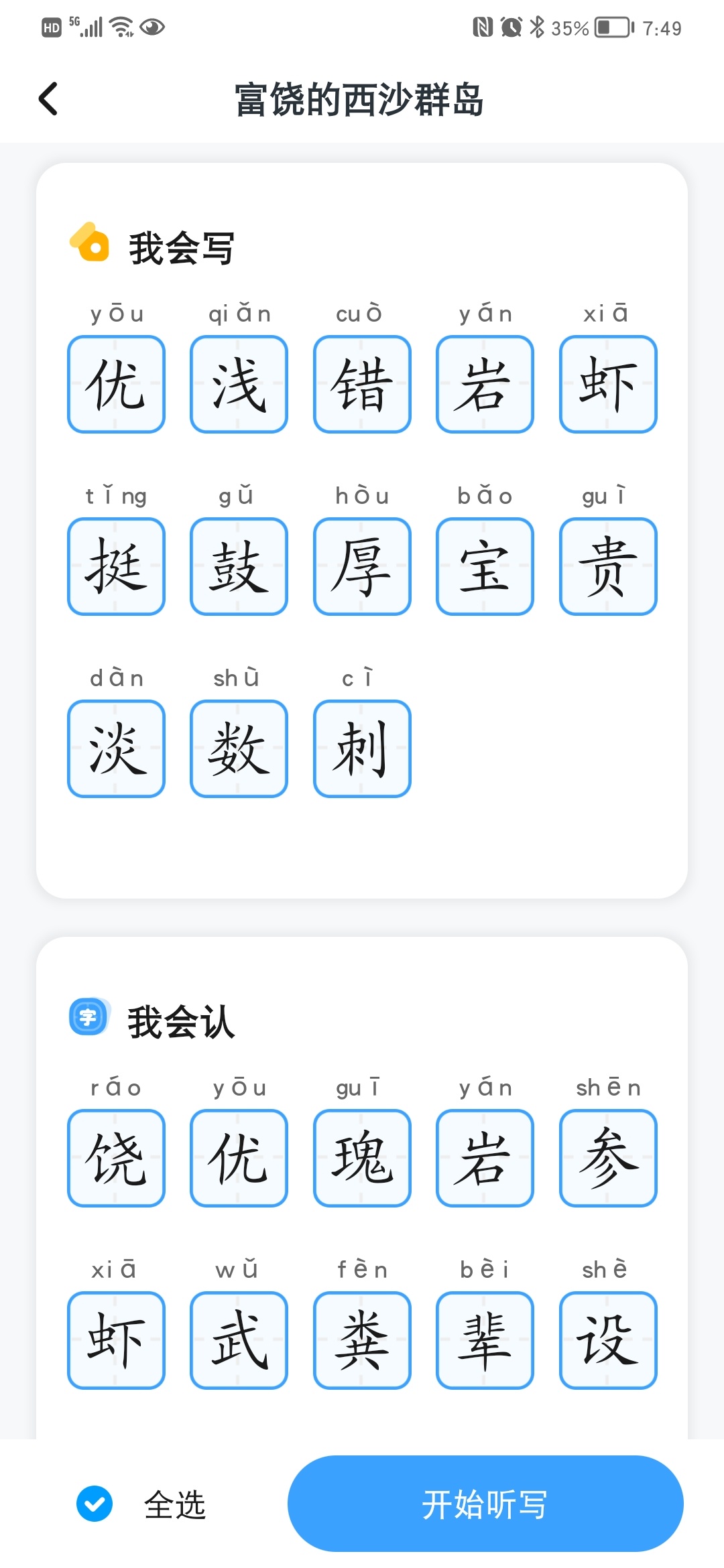Select the character 饶 (ráo)

(x=116, y=1158)
